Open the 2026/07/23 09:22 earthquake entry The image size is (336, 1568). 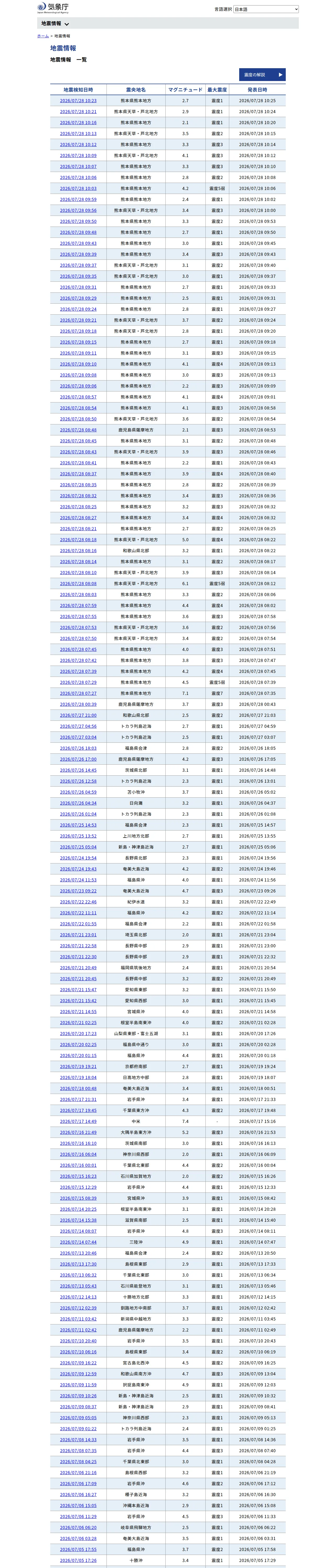pyautogui.click(x=78, y=891)
